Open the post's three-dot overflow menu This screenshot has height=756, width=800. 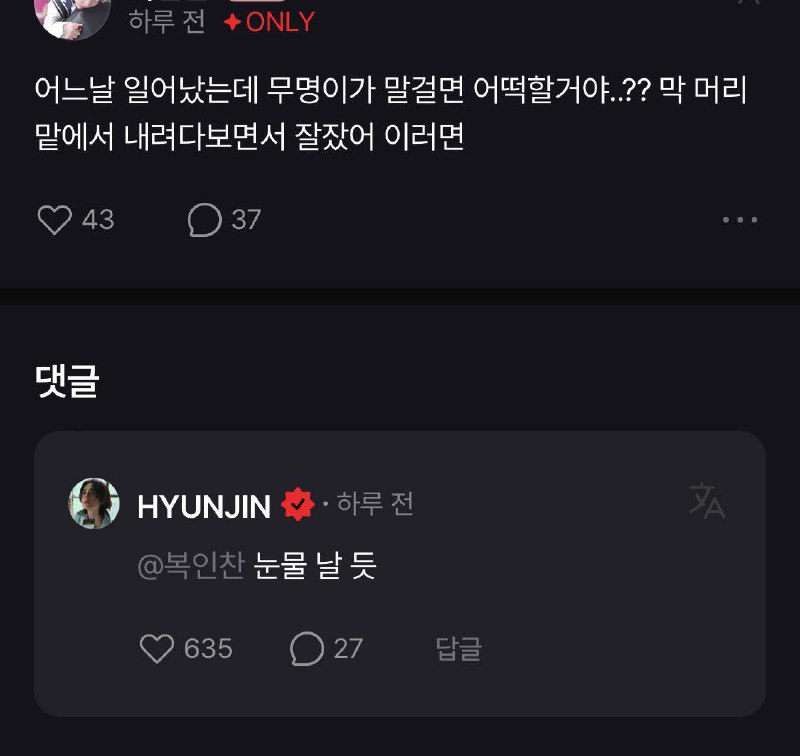click(739, 220)
